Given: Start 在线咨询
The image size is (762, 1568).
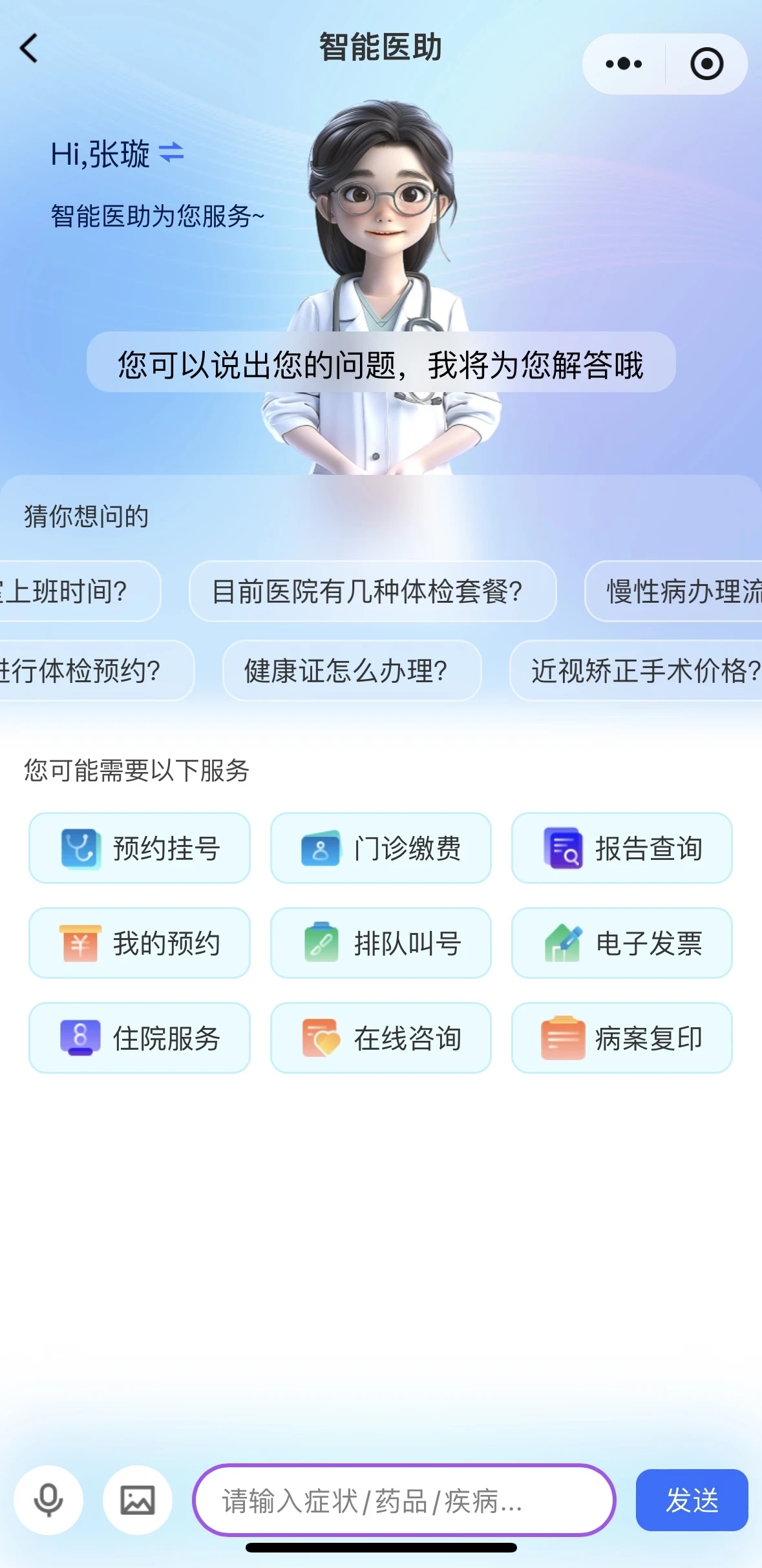Looking at the screenshot, I should pyautogui.click(x=381, y=1038).
